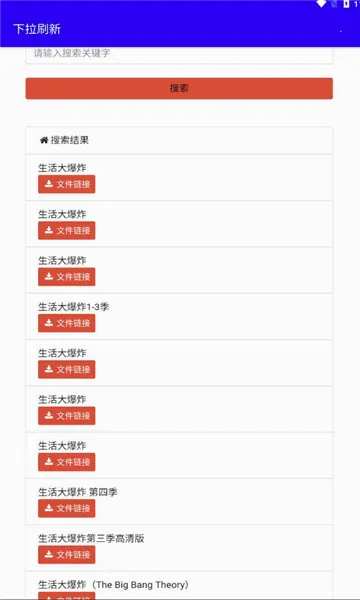Focus the 请输入搜索关键字 search field

click(179, 55)
